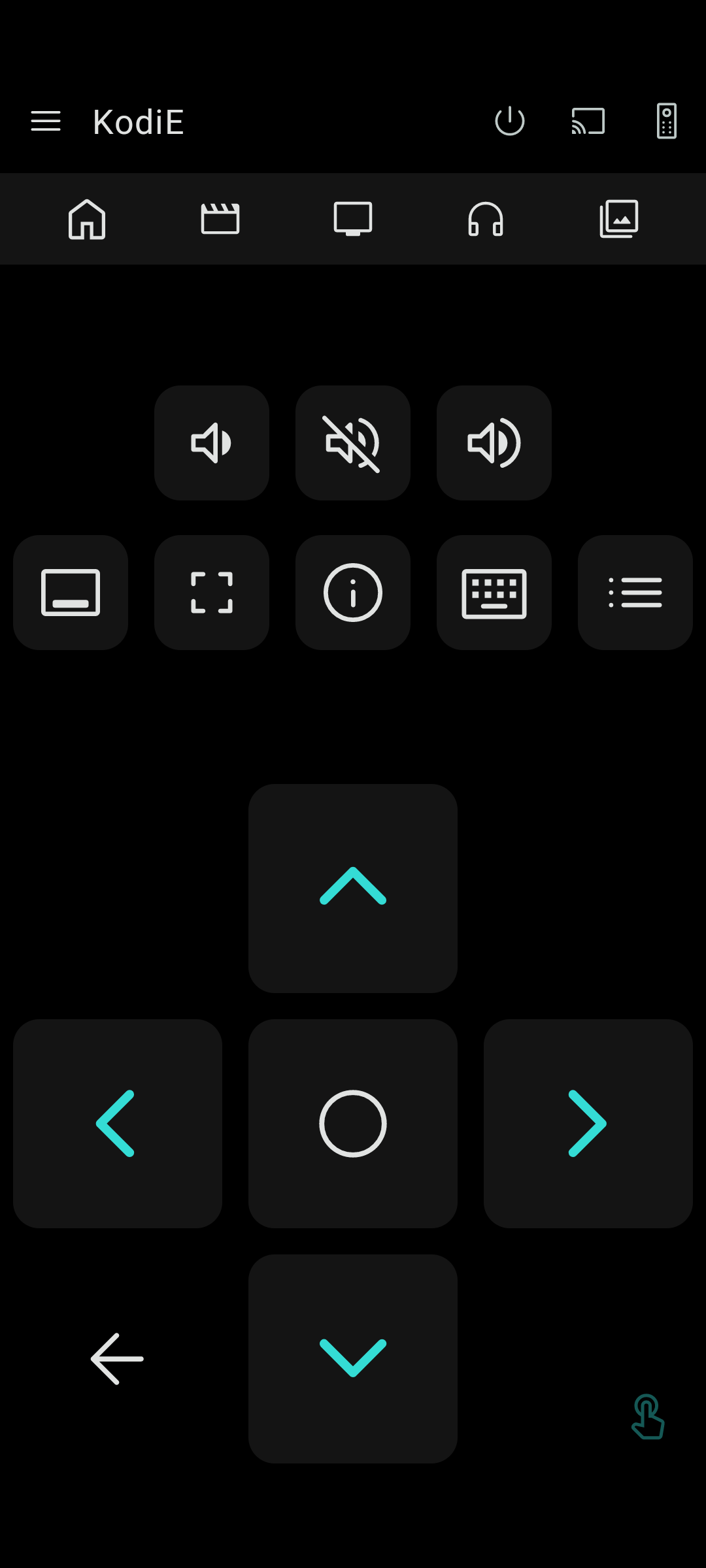
Task: Toggle subtitles button
Action: point(71,593)
